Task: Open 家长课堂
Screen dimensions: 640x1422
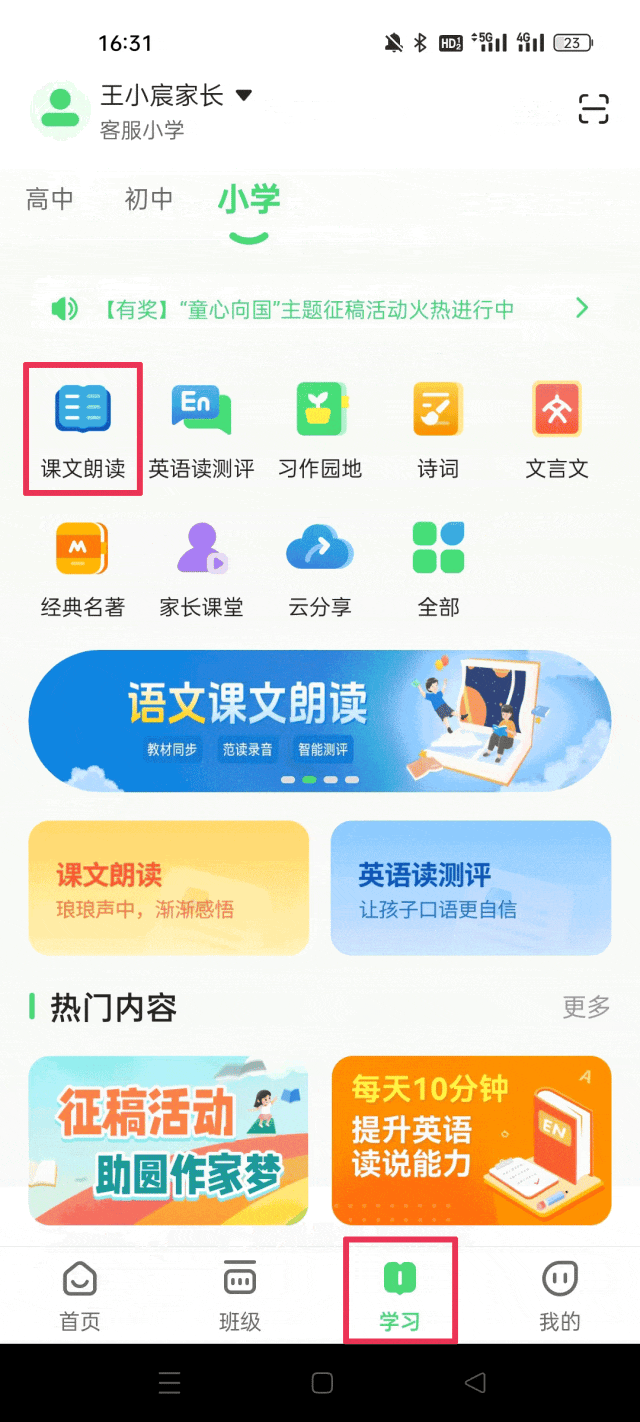Action: point(201,567)
